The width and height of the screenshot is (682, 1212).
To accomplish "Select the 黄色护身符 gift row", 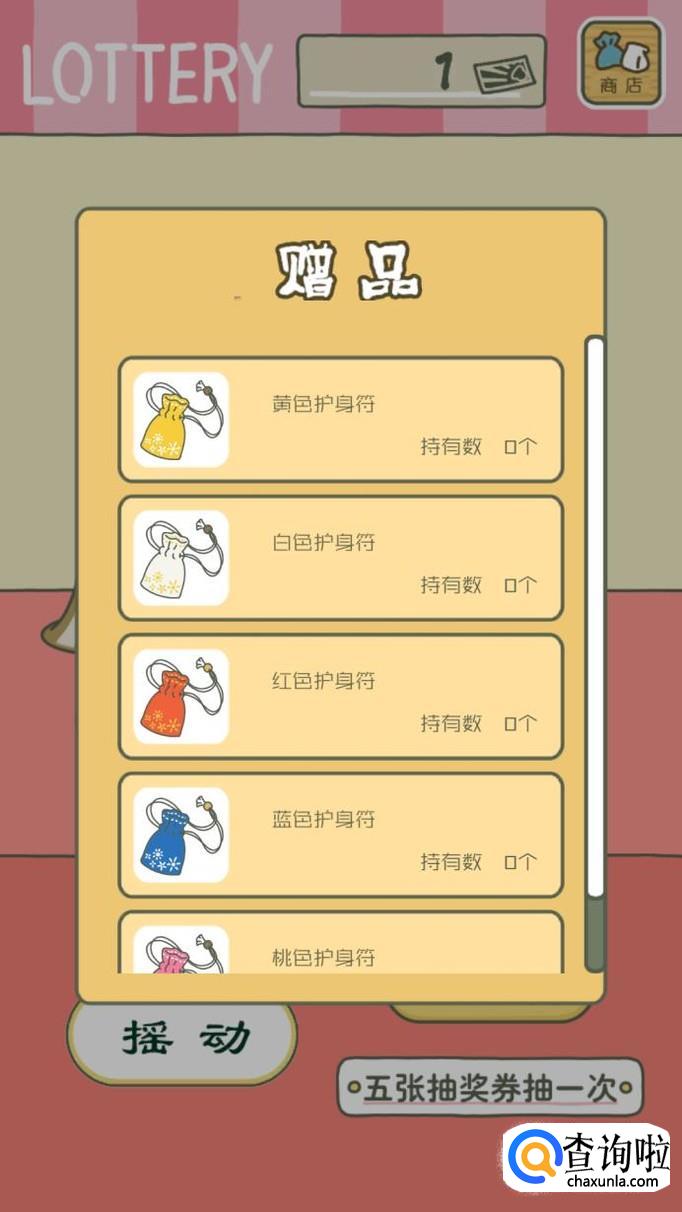I will [340, 420].
